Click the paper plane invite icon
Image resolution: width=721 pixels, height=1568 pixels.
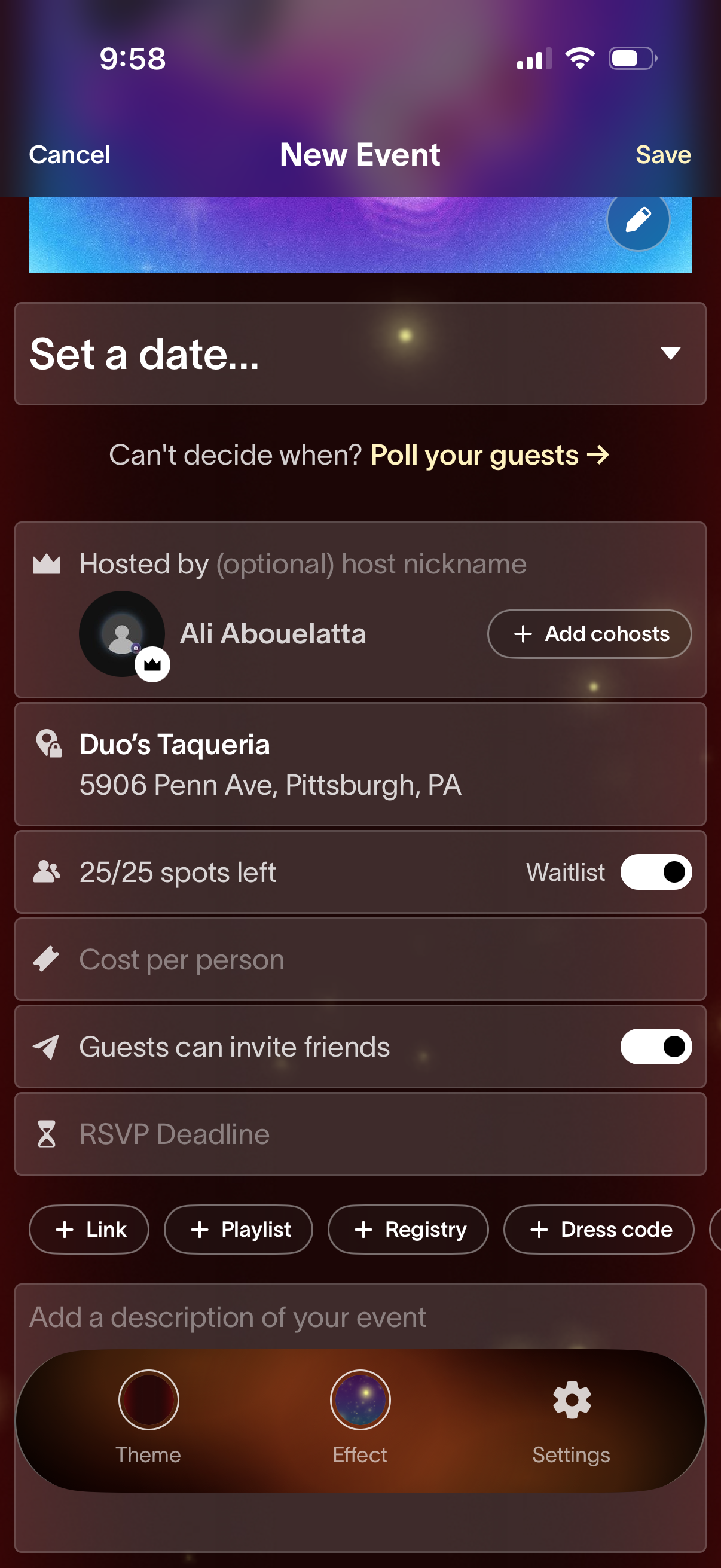point(47,1047)
